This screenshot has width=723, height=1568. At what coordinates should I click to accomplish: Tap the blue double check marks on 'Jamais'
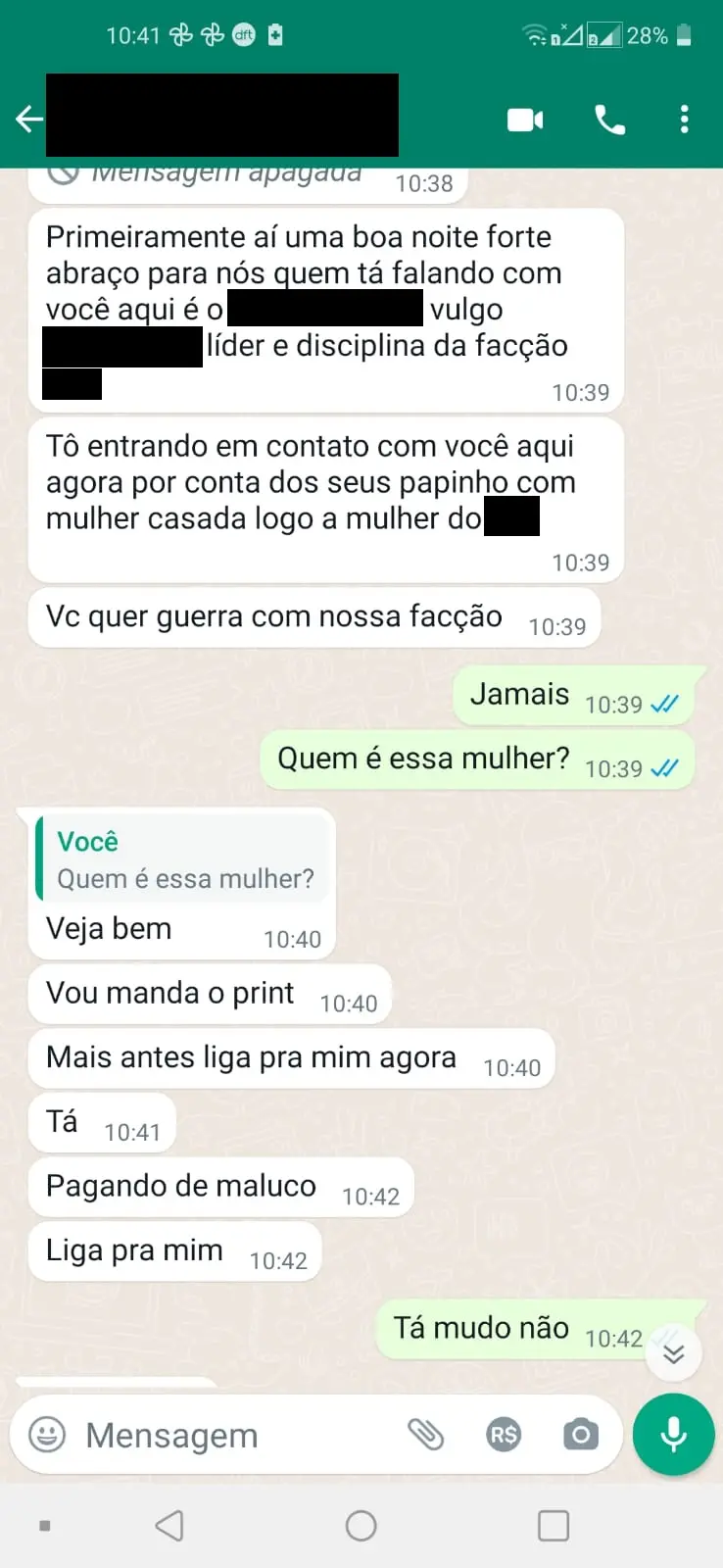(x=664, y=705)
